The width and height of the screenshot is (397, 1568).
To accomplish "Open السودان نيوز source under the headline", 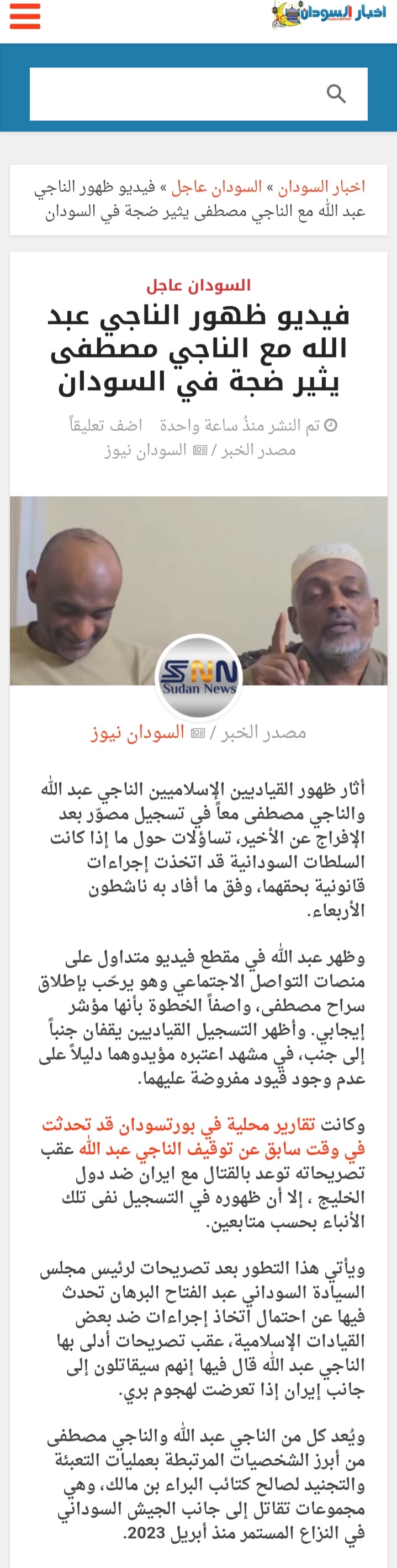I will (146, 450).
